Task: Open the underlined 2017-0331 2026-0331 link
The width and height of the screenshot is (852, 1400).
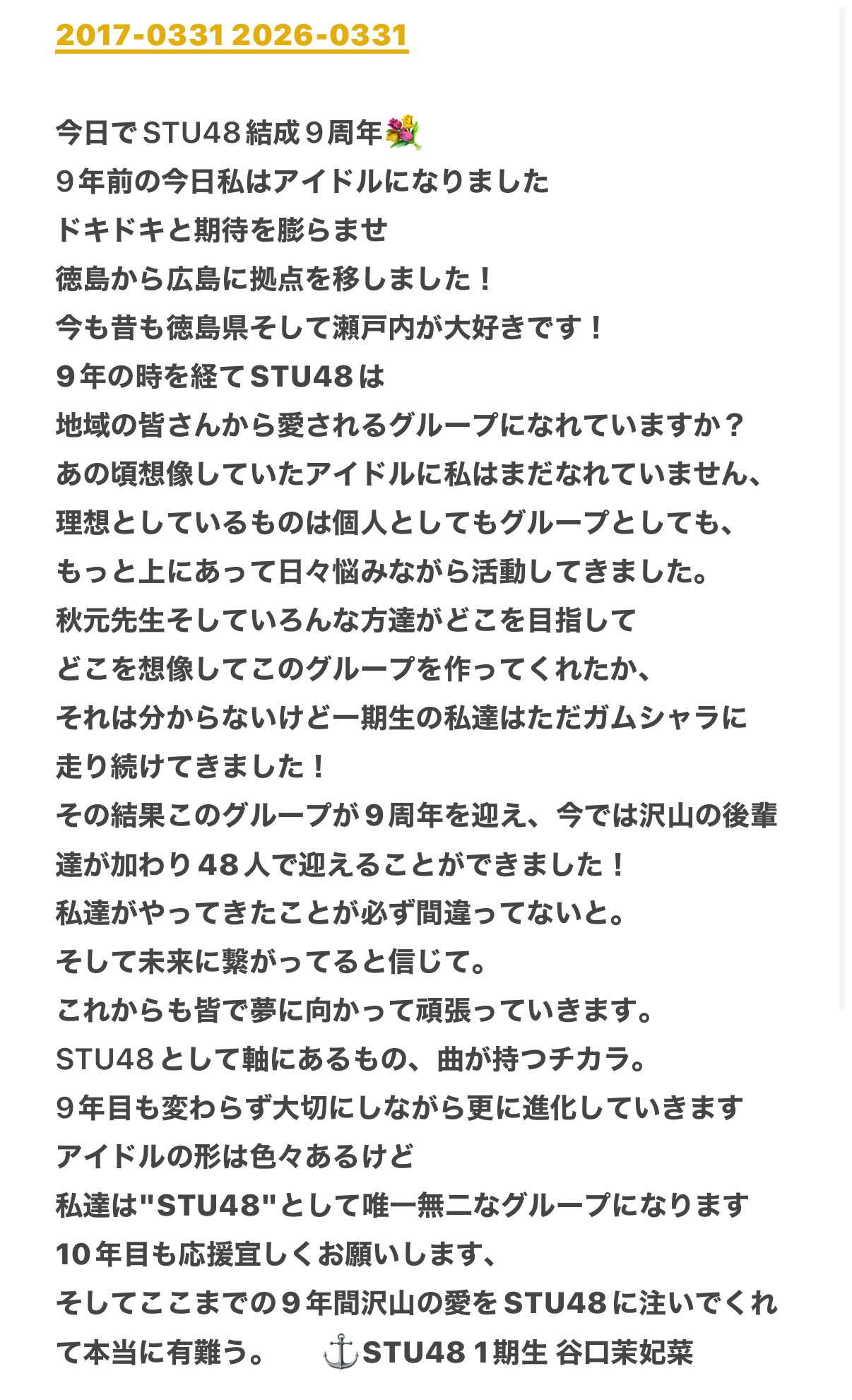Action: [x=232, y=36]
